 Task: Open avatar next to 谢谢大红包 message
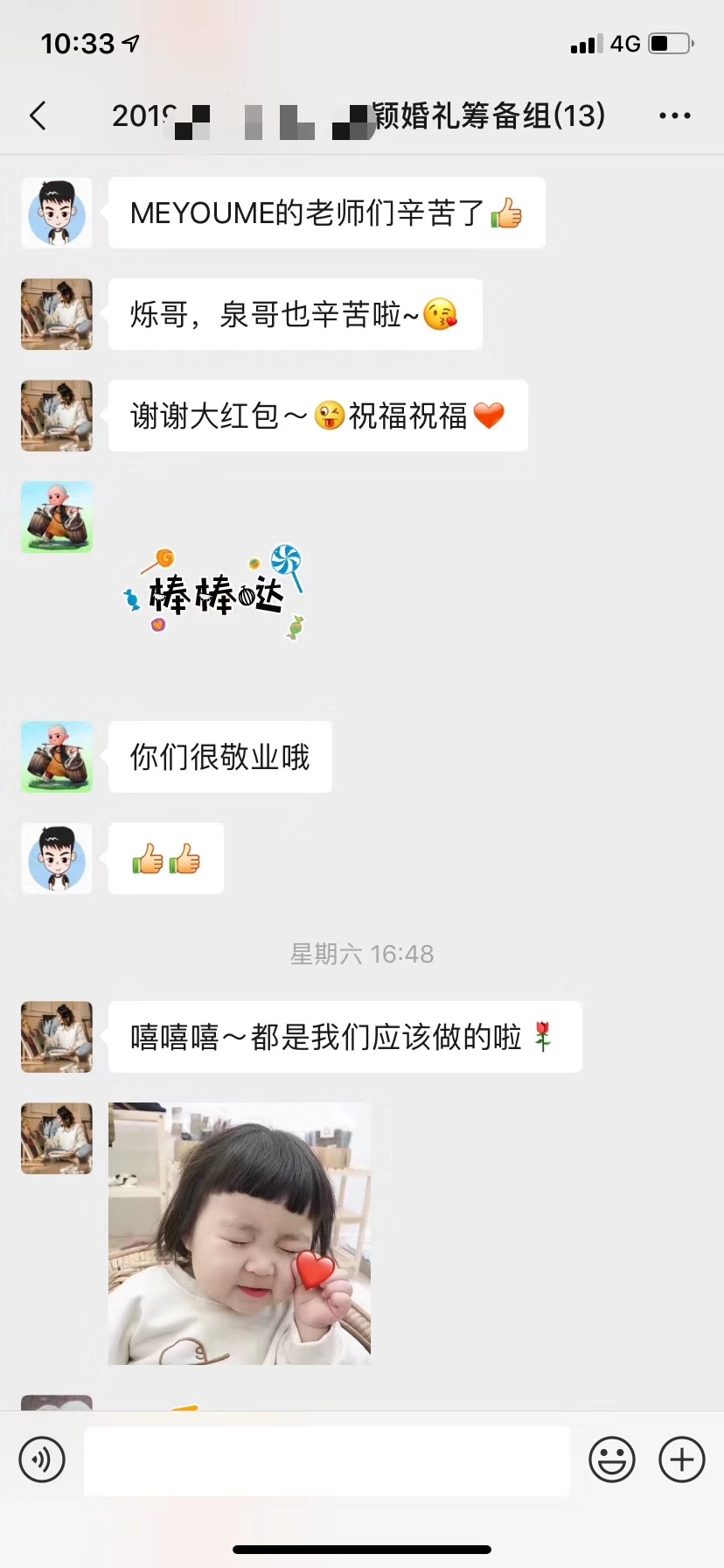click(57, 416)
